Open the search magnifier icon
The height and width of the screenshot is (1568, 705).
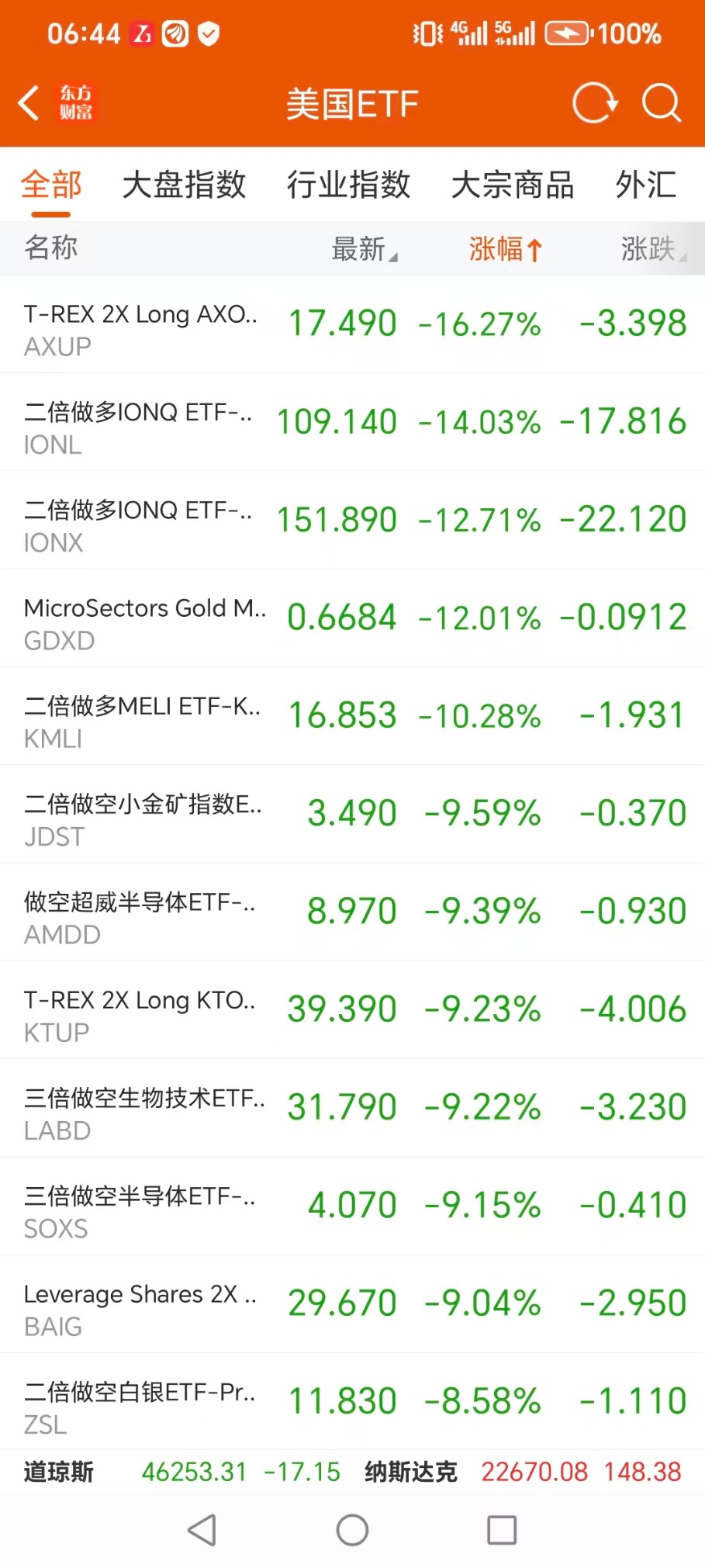click(662, 103)
